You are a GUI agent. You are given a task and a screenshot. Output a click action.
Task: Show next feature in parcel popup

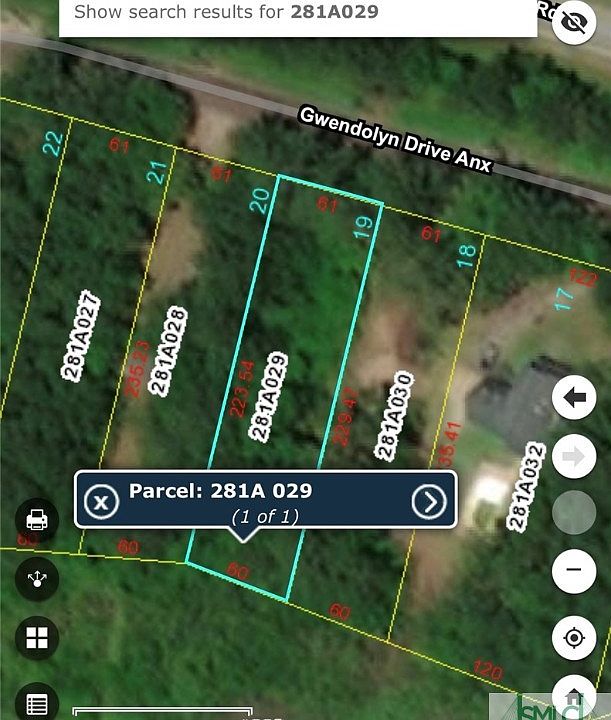(x=429, y=501)
